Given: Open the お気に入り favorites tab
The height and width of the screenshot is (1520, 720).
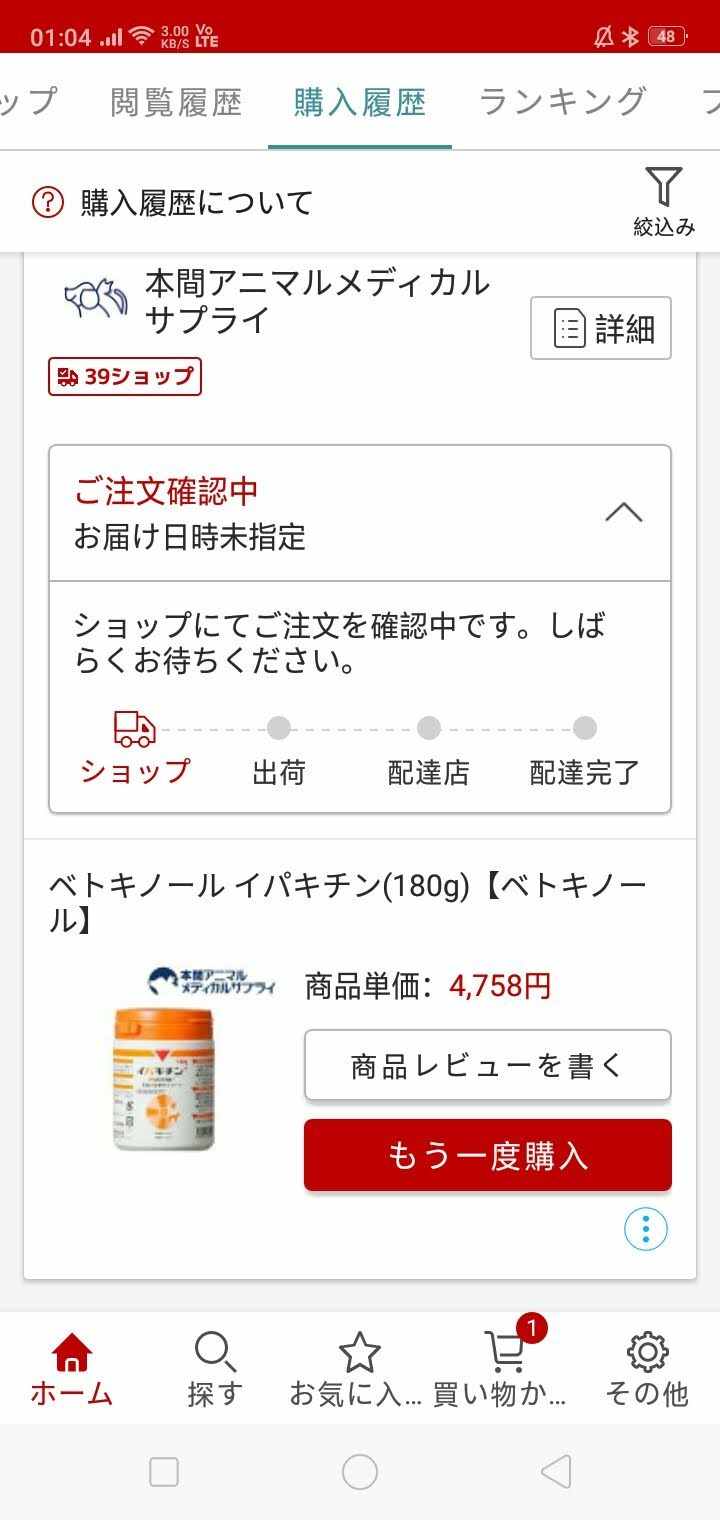Looking at the screenshot, I should pyautogui.click(x=359, y=1368).
